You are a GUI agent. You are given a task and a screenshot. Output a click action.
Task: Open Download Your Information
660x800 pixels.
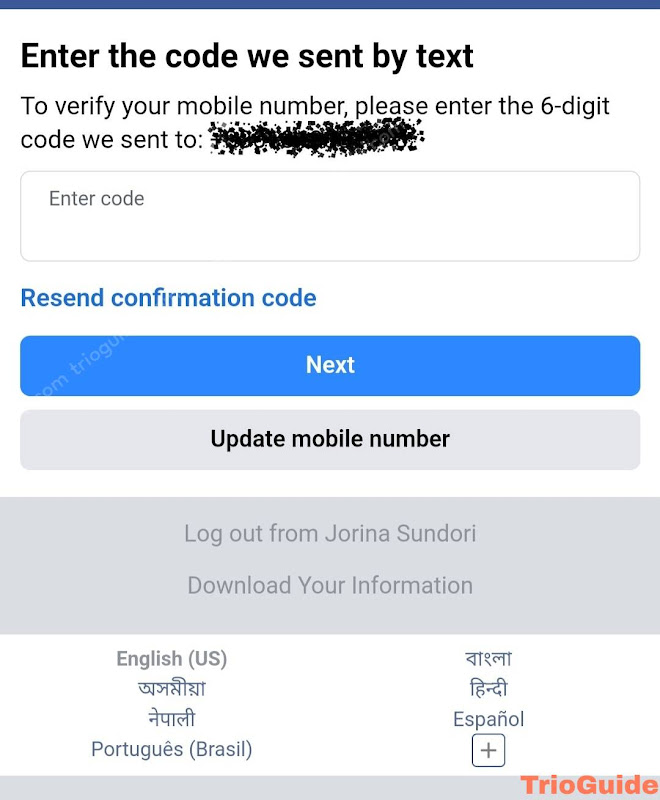[330, 585]
